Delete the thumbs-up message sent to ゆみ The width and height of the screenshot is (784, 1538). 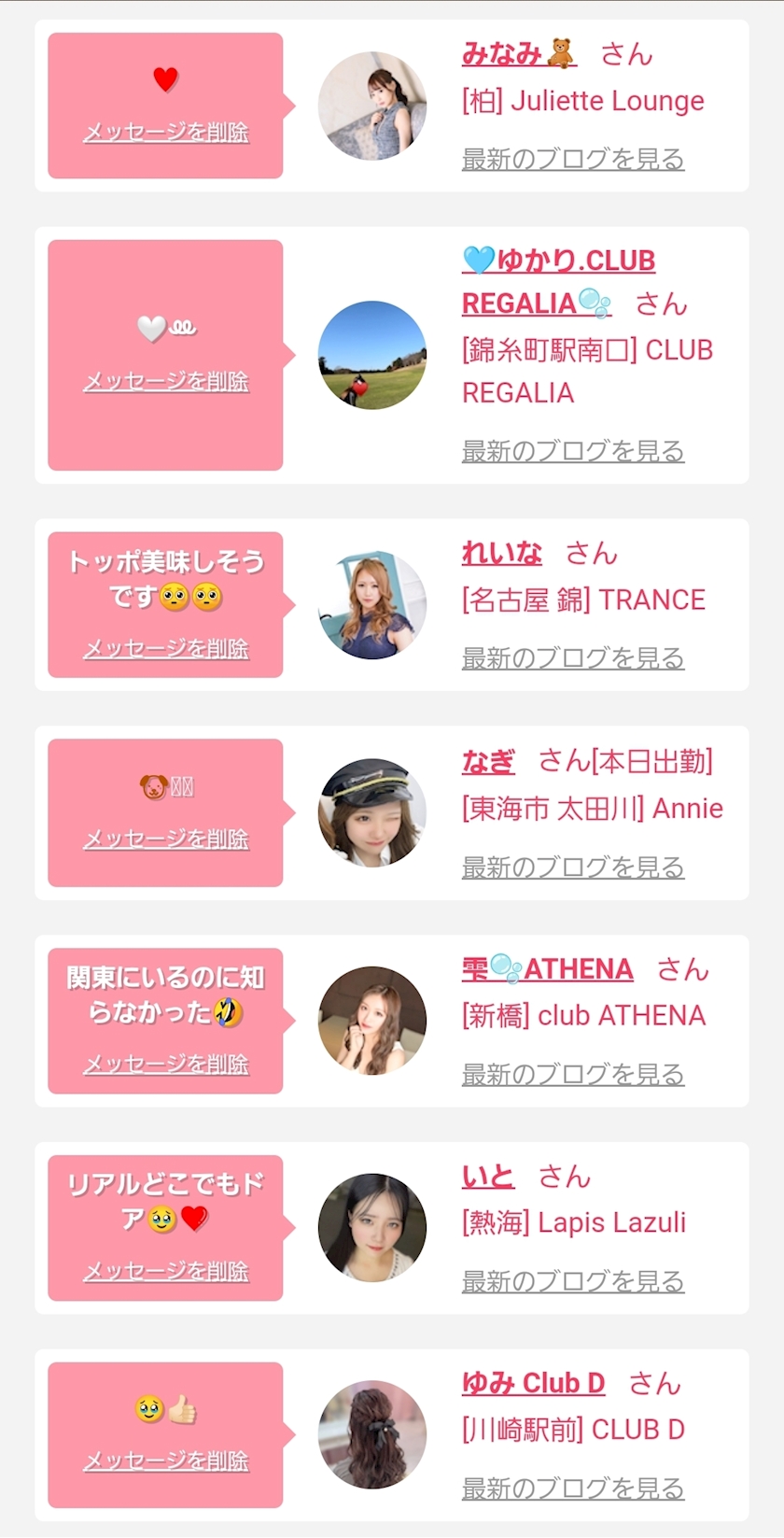[166, 1461]
